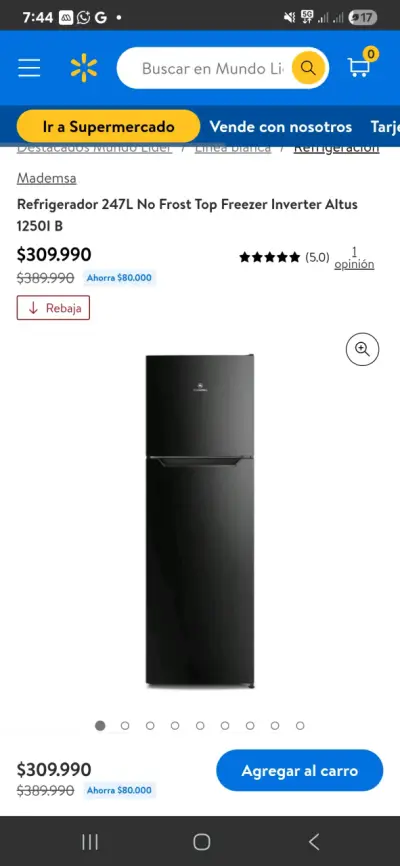The width and height of the screenshot is (400, 866).
Task: Go back with system back button
Action: [314, 842]
